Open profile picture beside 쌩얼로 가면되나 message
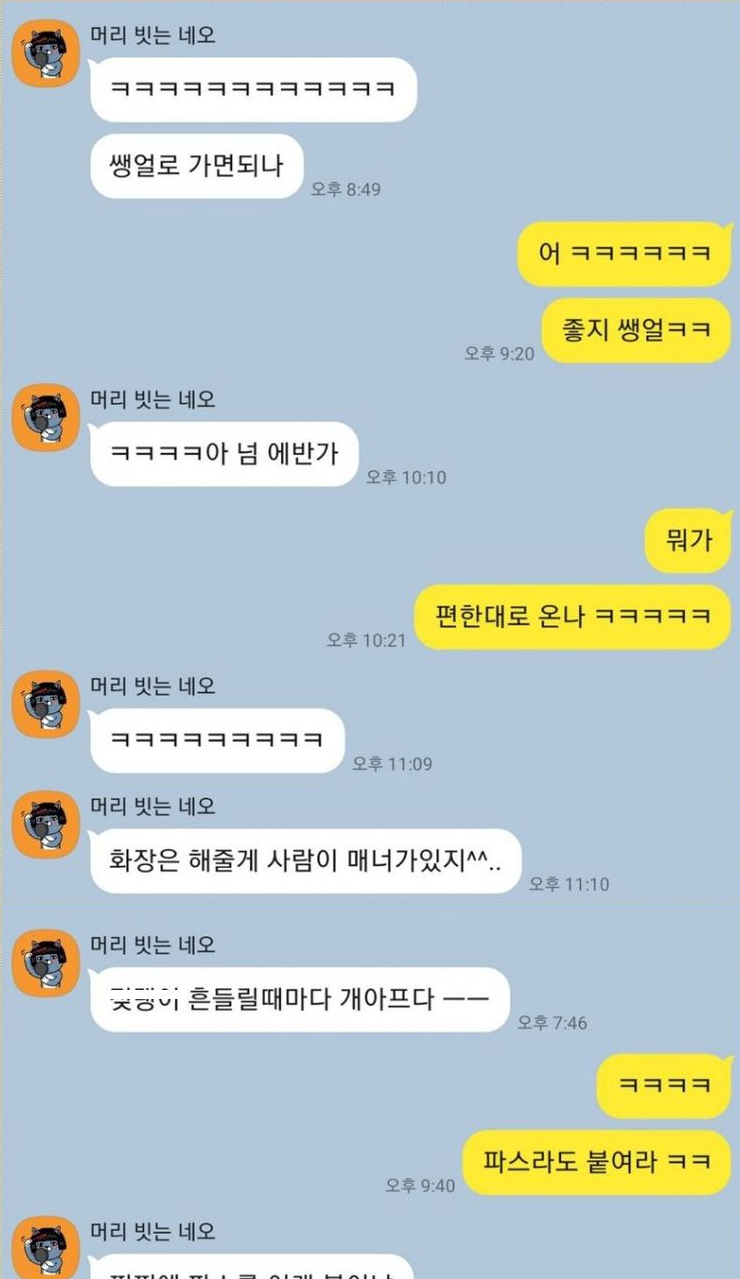 pyautogui.click(x=45, y=54)
